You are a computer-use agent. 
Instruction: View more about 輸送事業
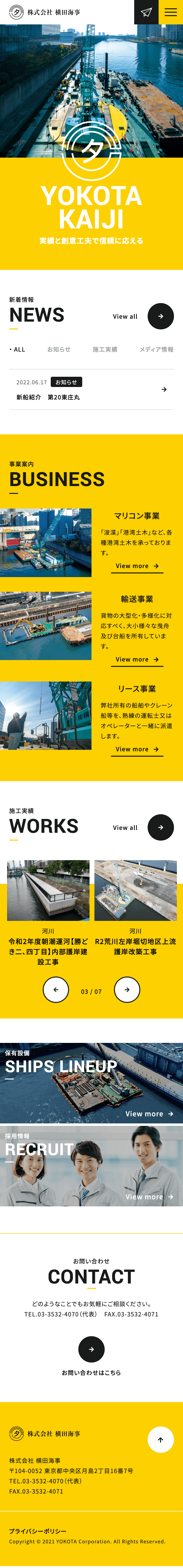click(x=137, y=659)
